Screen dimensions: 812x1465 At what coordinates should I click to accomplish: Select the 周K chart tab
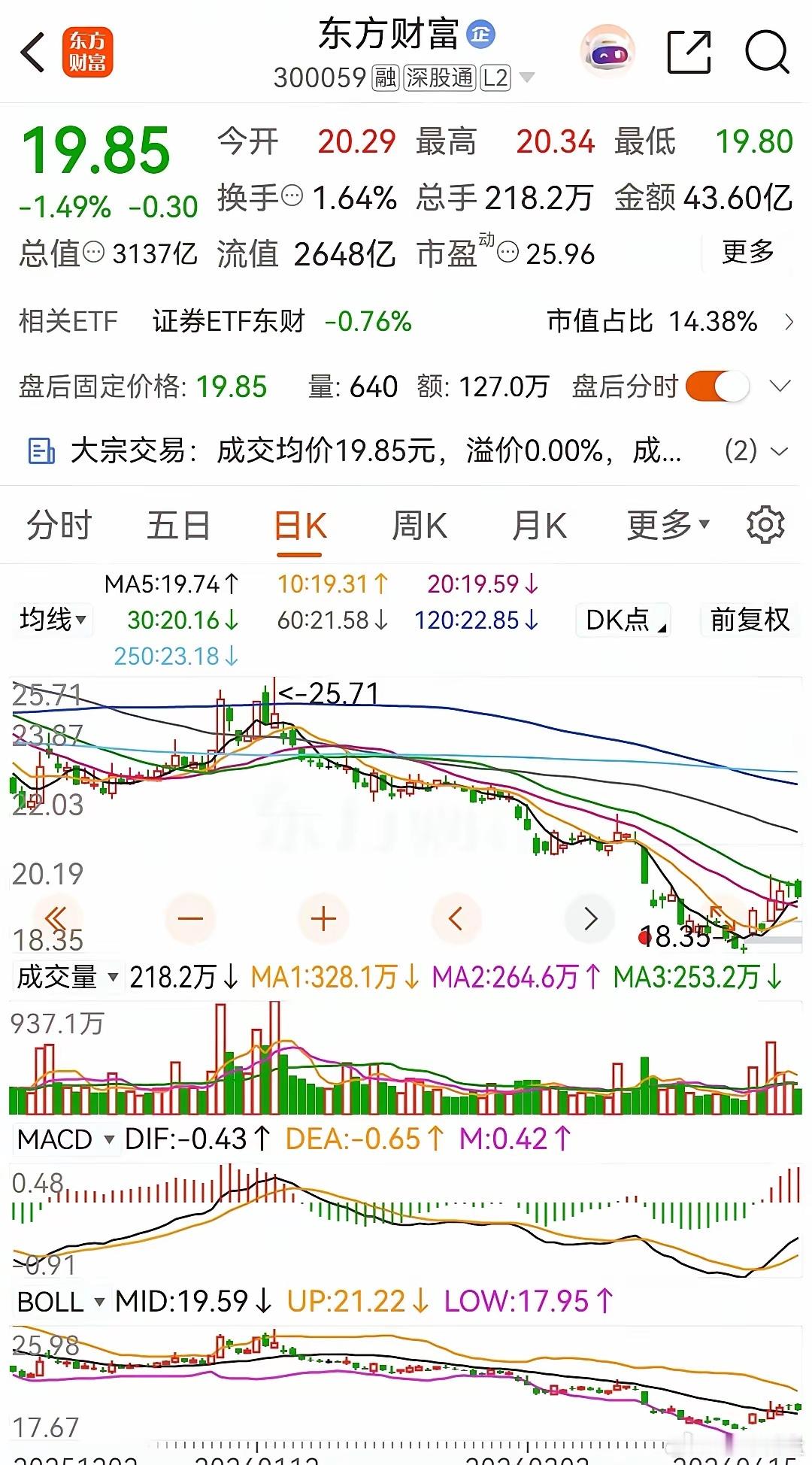419,526
